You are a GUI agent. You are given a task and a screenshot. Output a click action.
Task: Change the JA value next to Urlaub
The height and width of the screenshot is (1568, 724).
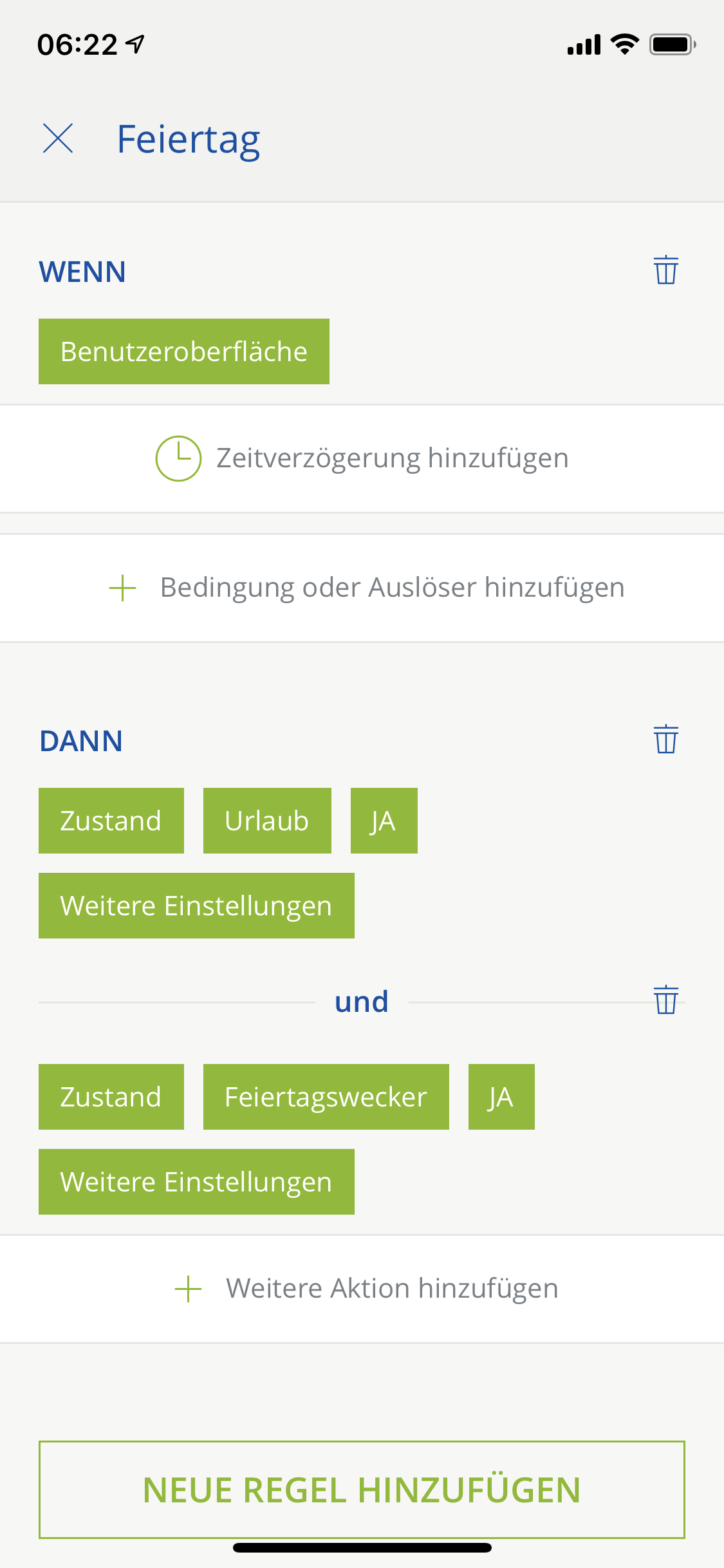[384, 821]
